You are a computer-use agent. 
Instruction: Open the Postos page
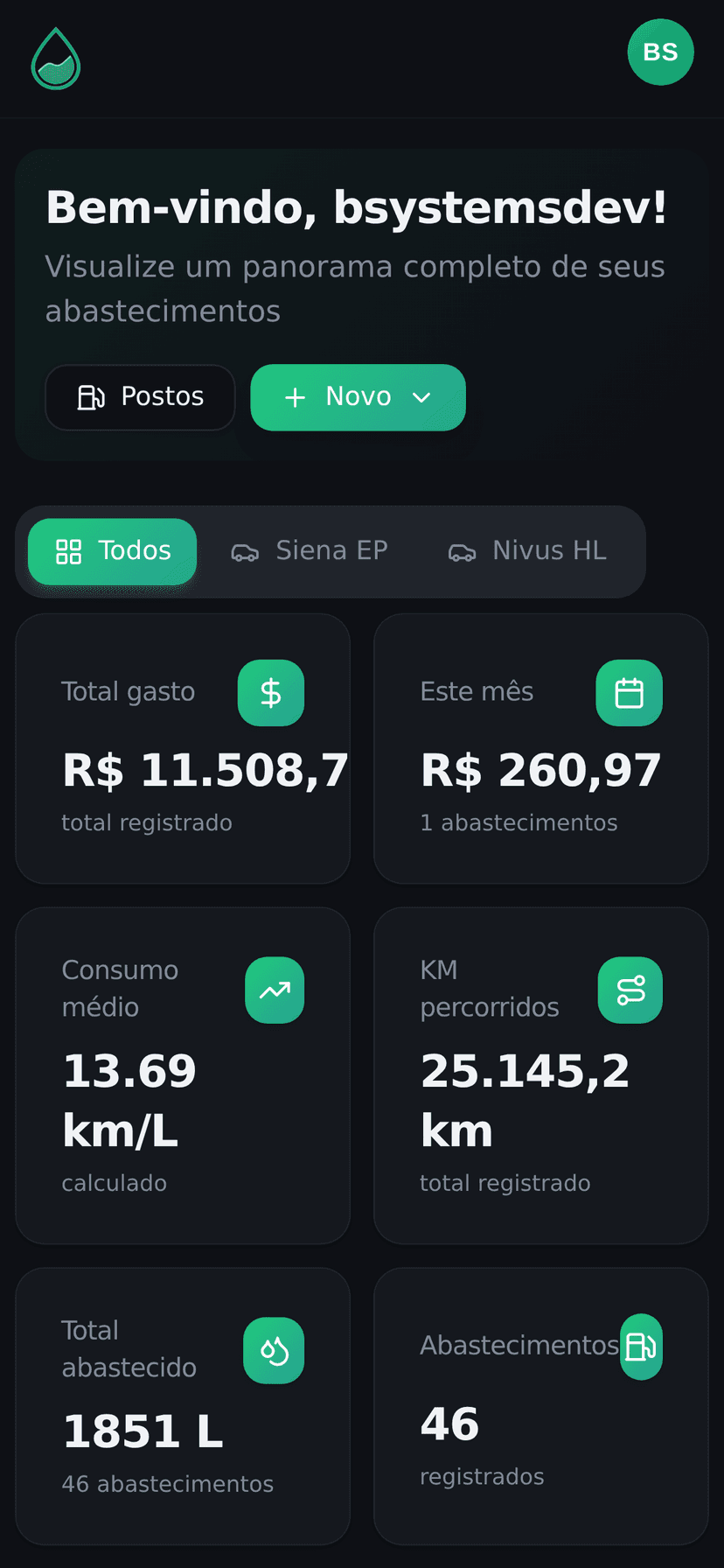click(x=140, y=397)
